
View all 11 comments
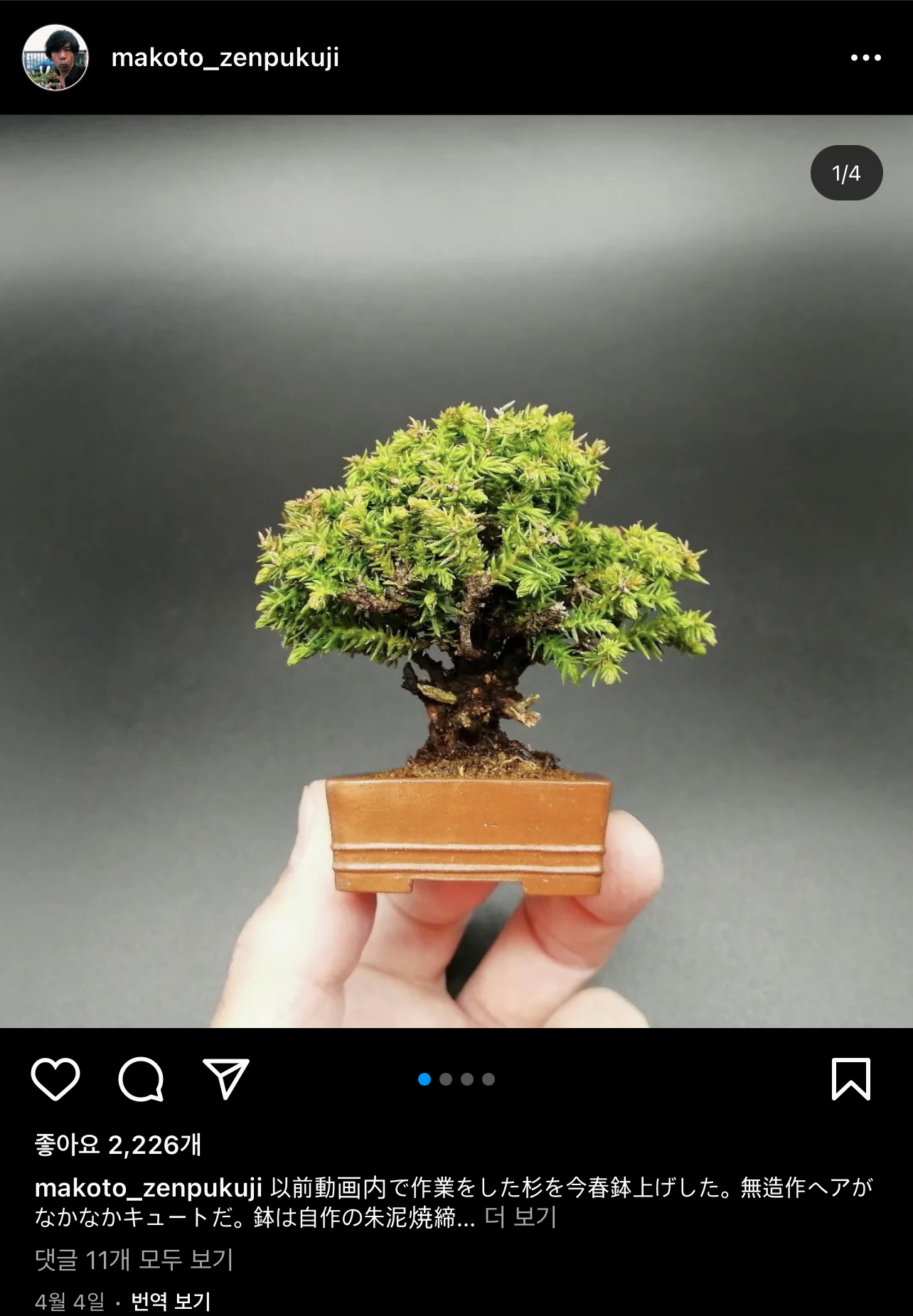(x=134, y=1260)
